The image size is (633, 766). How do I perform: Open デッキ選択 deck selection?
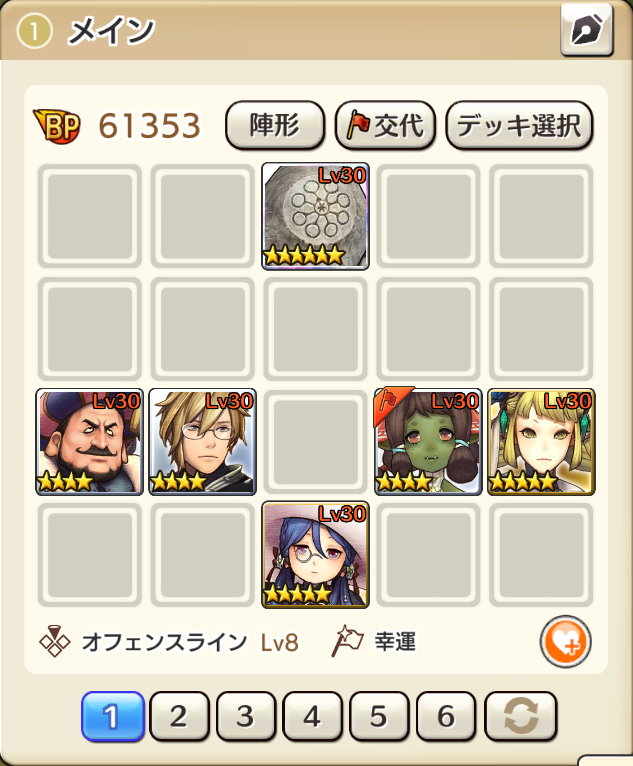point(519,126)
